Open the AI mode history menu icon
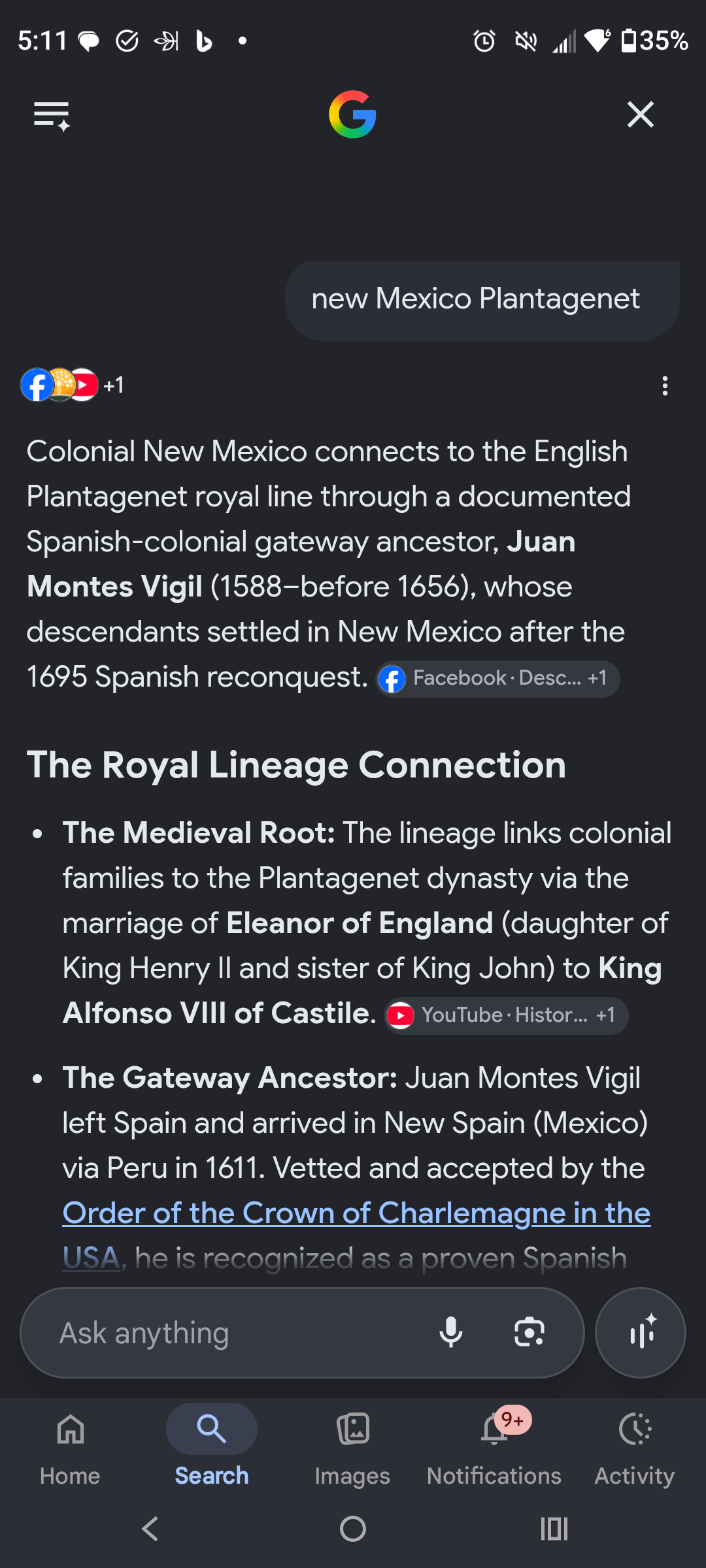This screenshot has height=1568, width=706. point(52,116)
